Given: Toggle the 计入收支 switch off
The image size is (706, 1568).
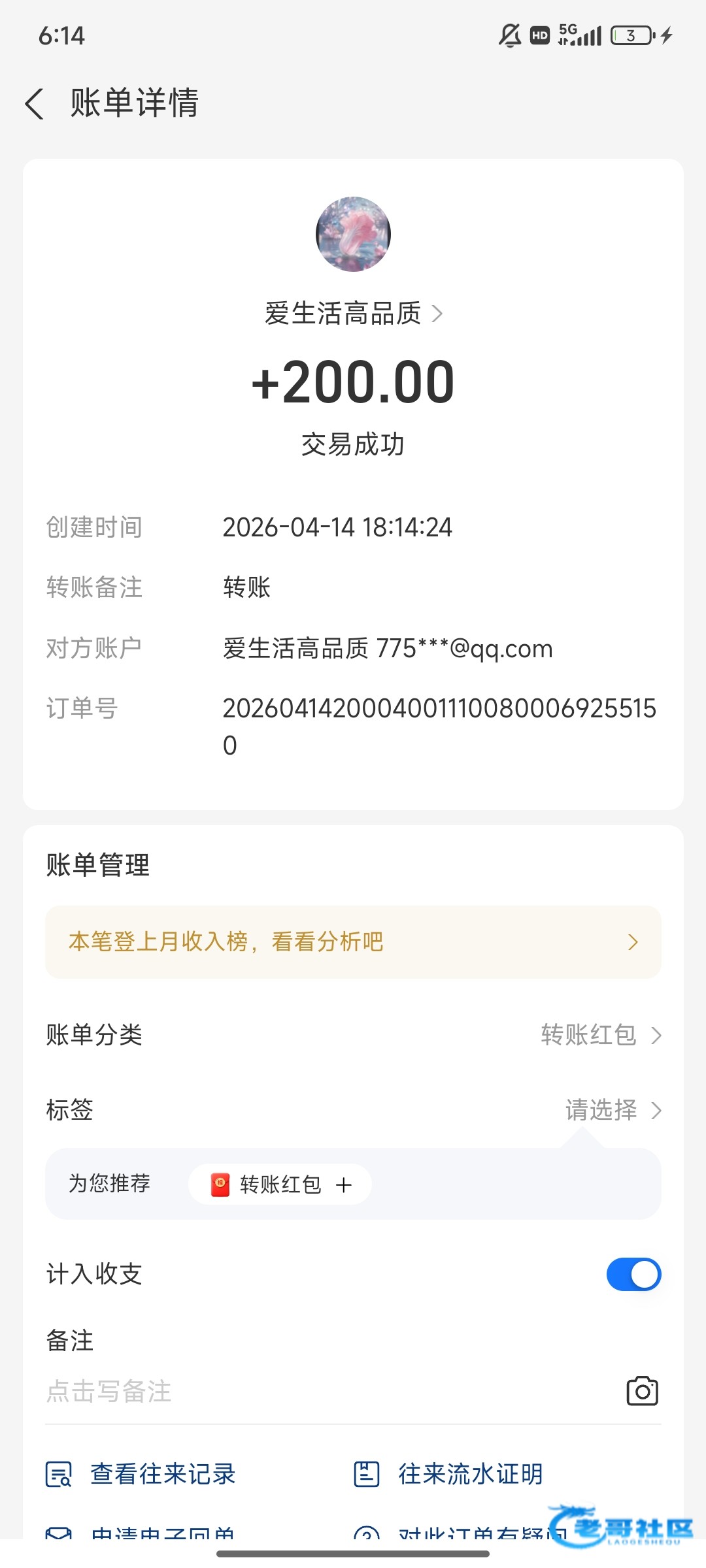Looking at the screenshot, I should tap(633, 1274).
